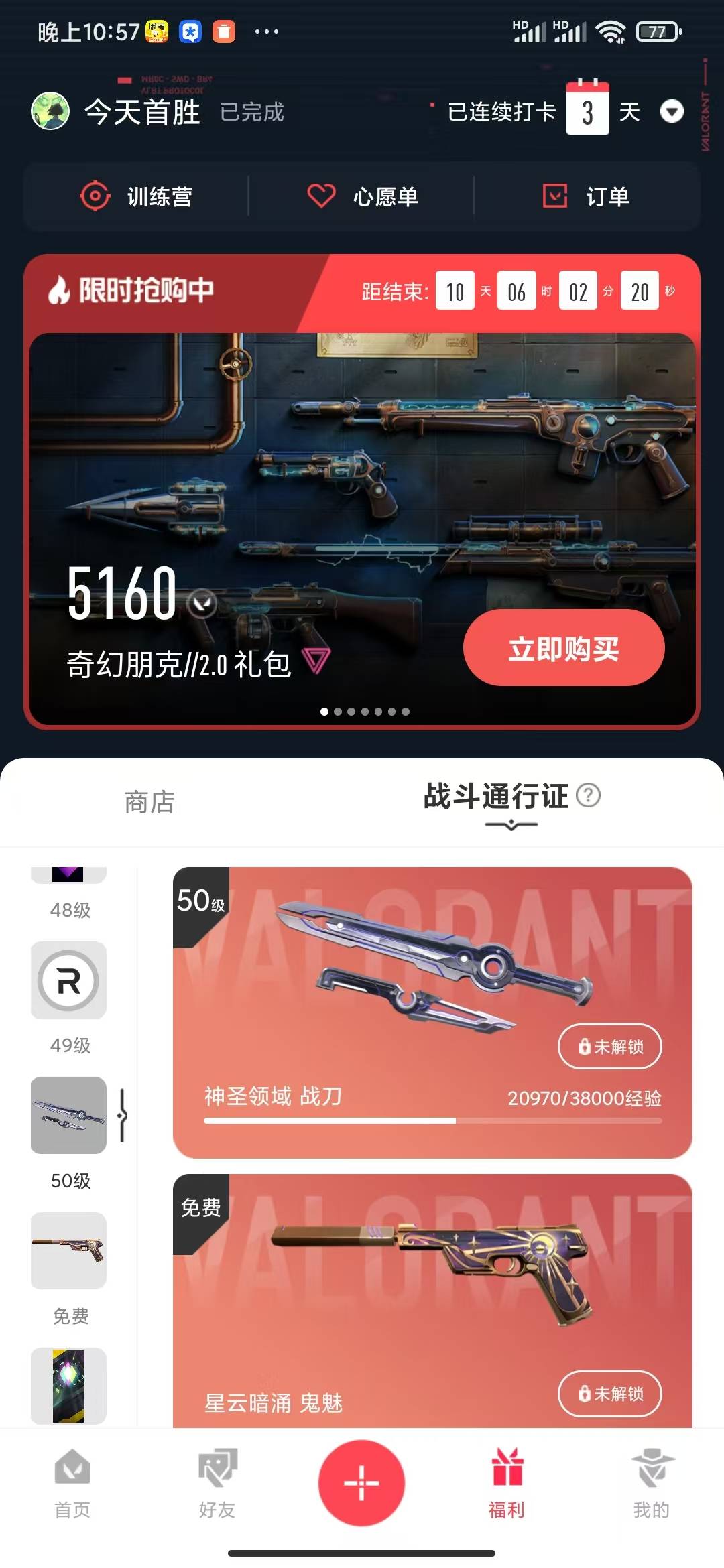Expand the check-in streak dropdown arrow
The width and height of the screenshot is (724, 1568).
click(672, 111)
